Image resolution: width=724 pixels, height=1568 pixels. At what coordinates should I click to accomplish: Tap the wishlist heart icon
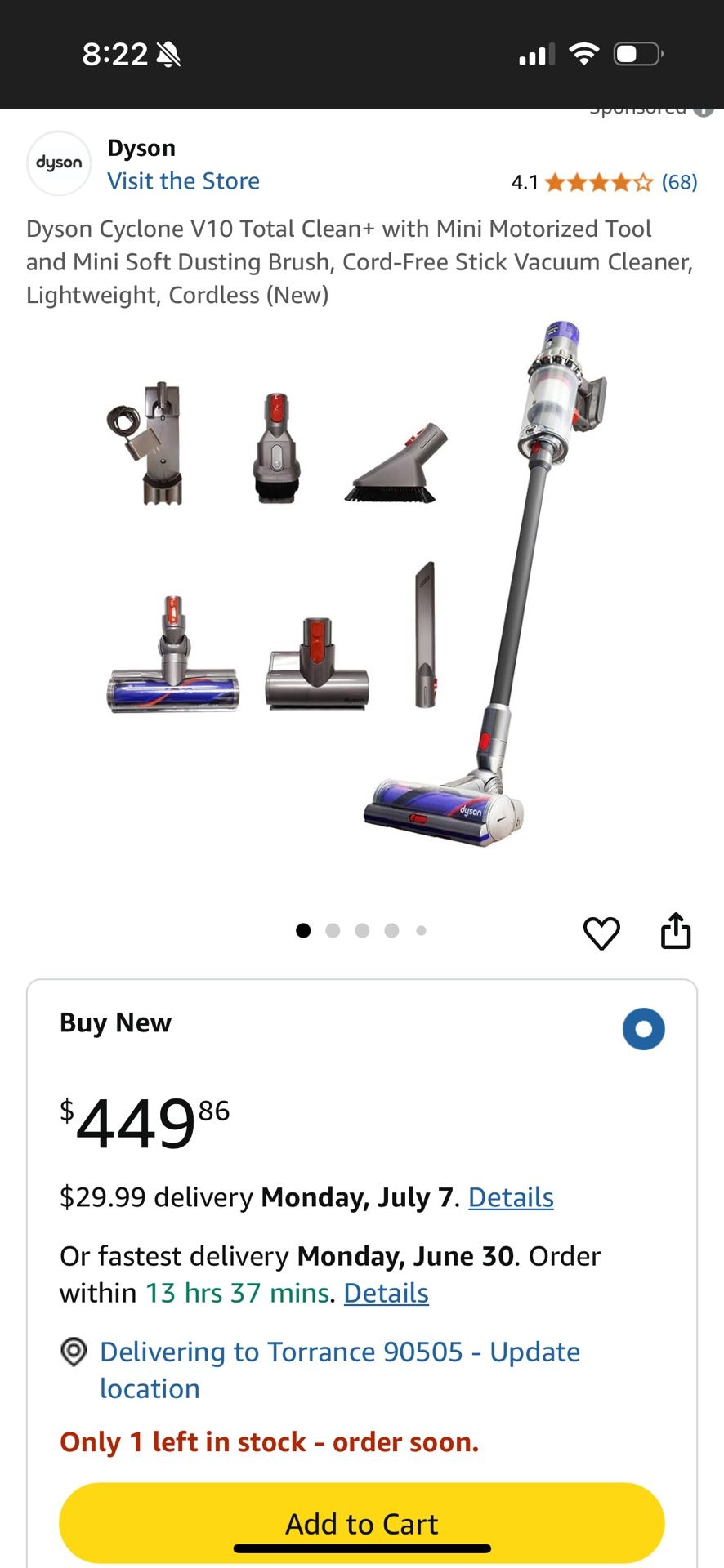(x=603, y=932)
